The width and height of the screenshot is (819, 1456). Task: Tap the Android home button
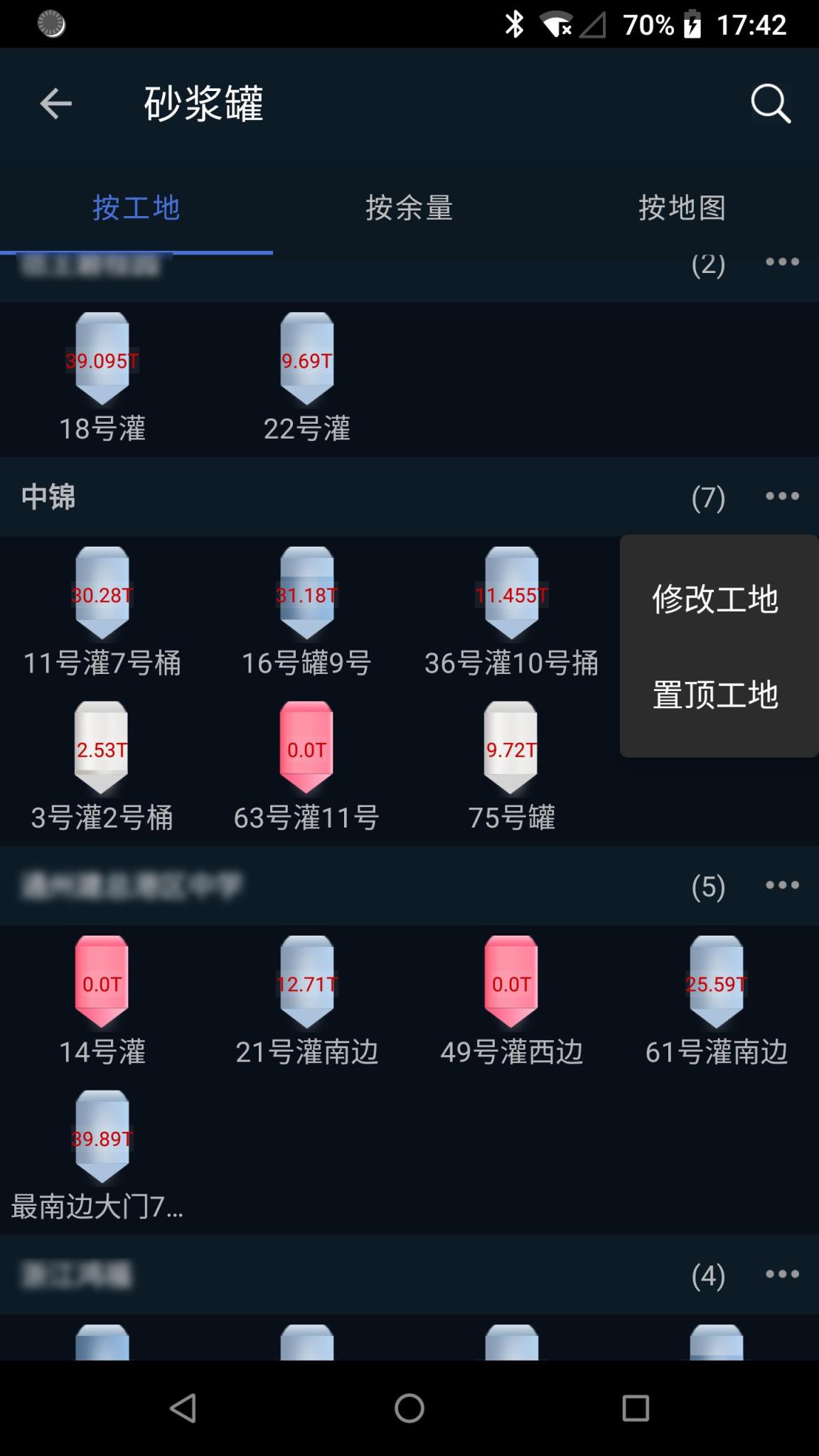point(409,1409)
